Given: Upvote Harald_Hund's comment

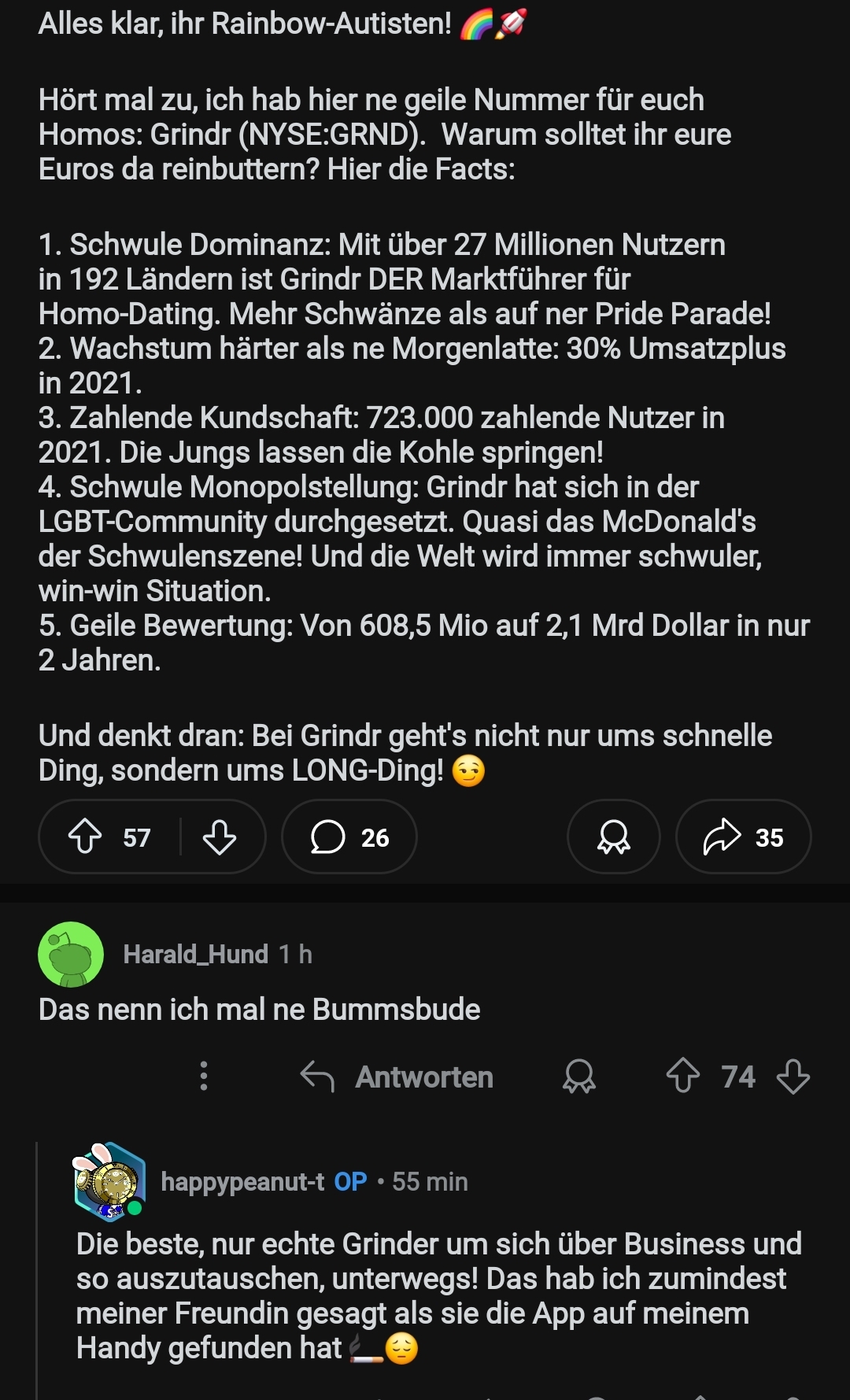Looking at the screenshot, I should click(x=682, y=1076).
